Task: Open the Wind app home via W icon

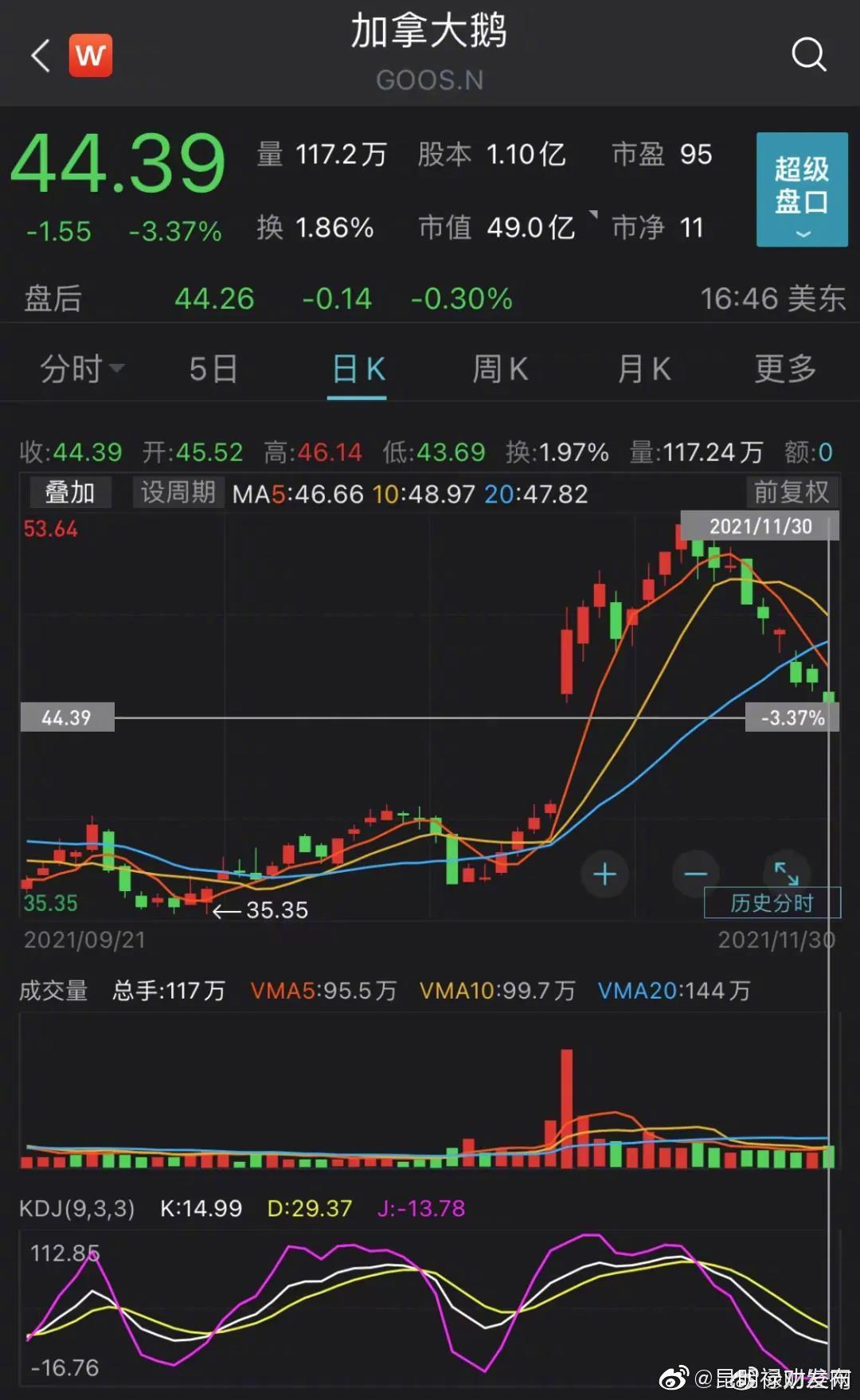Action: [x=91, y=56]
